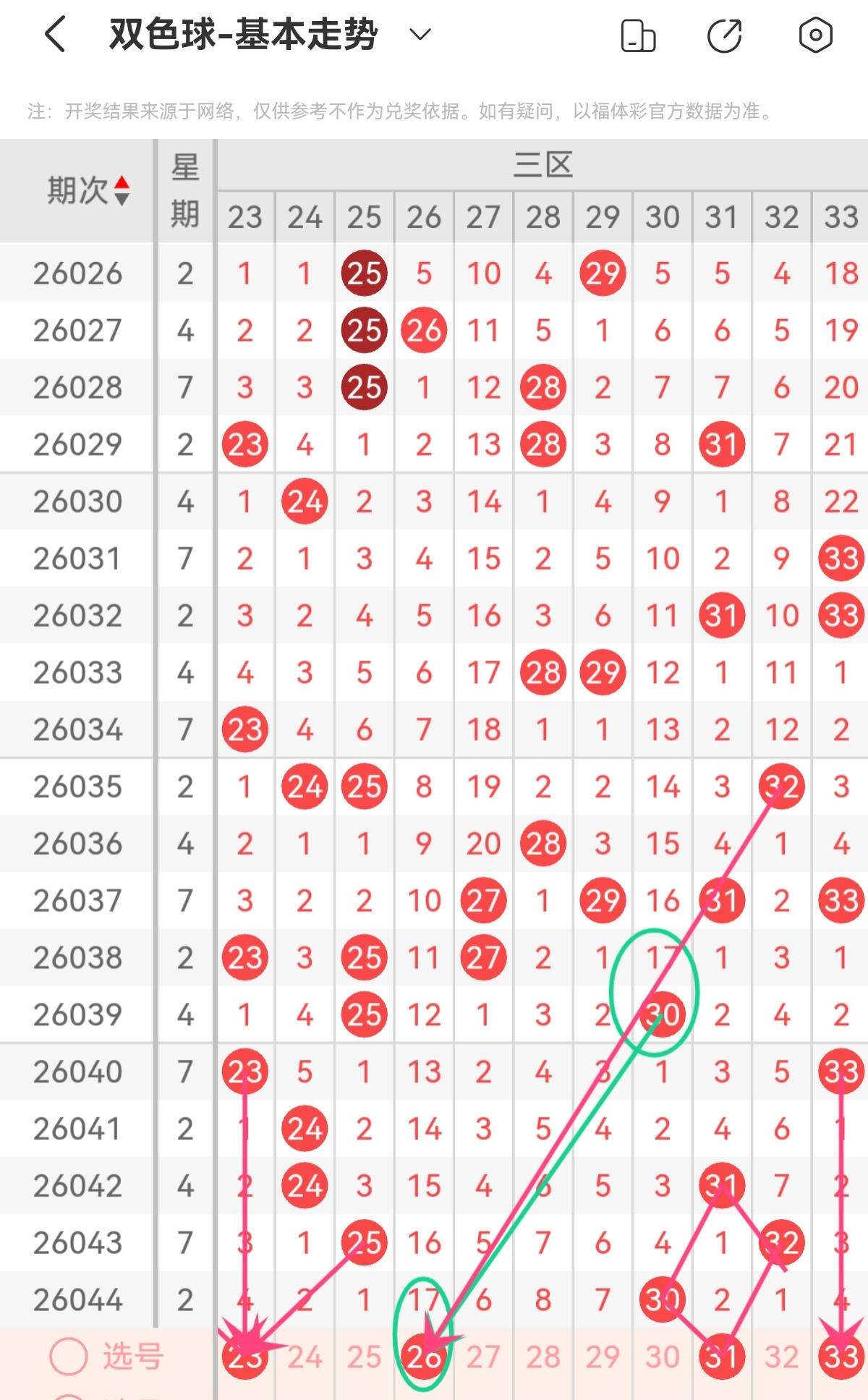
Task: Deselect number 33 in the 选号 row
Action: (x=841, y=1357)
